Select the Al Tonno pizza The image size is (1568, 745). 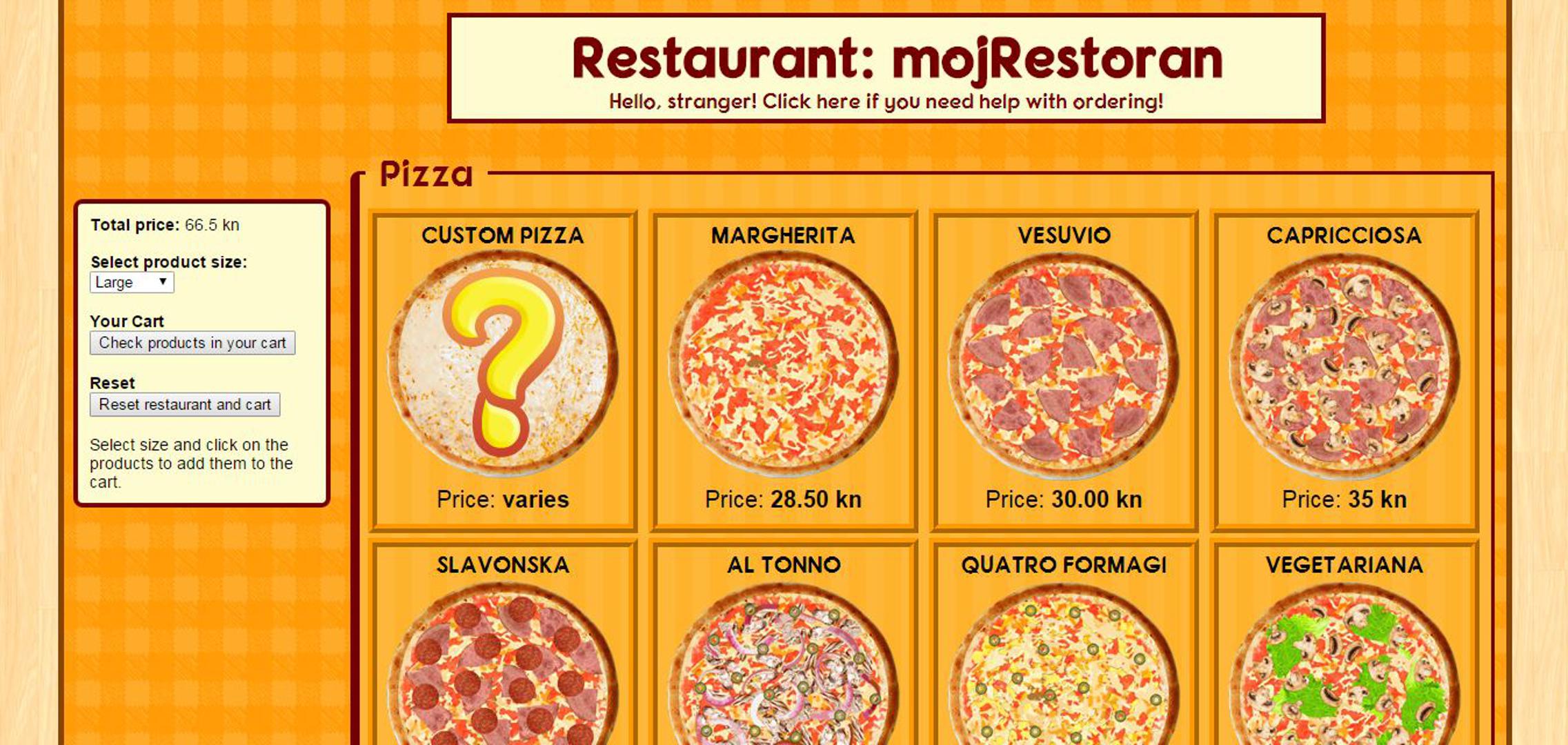point(784,662)
